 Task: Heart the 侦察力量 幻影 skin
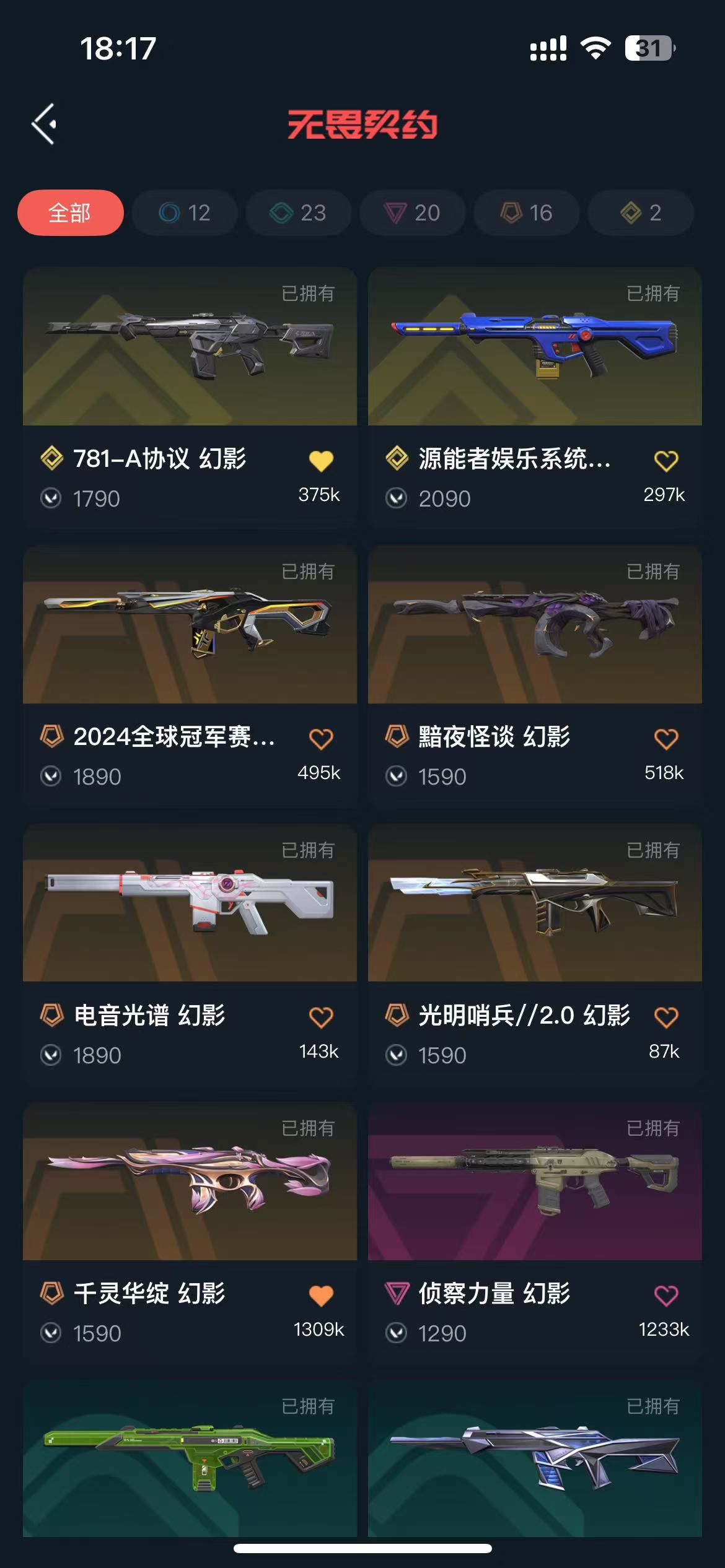point(666,1296)
